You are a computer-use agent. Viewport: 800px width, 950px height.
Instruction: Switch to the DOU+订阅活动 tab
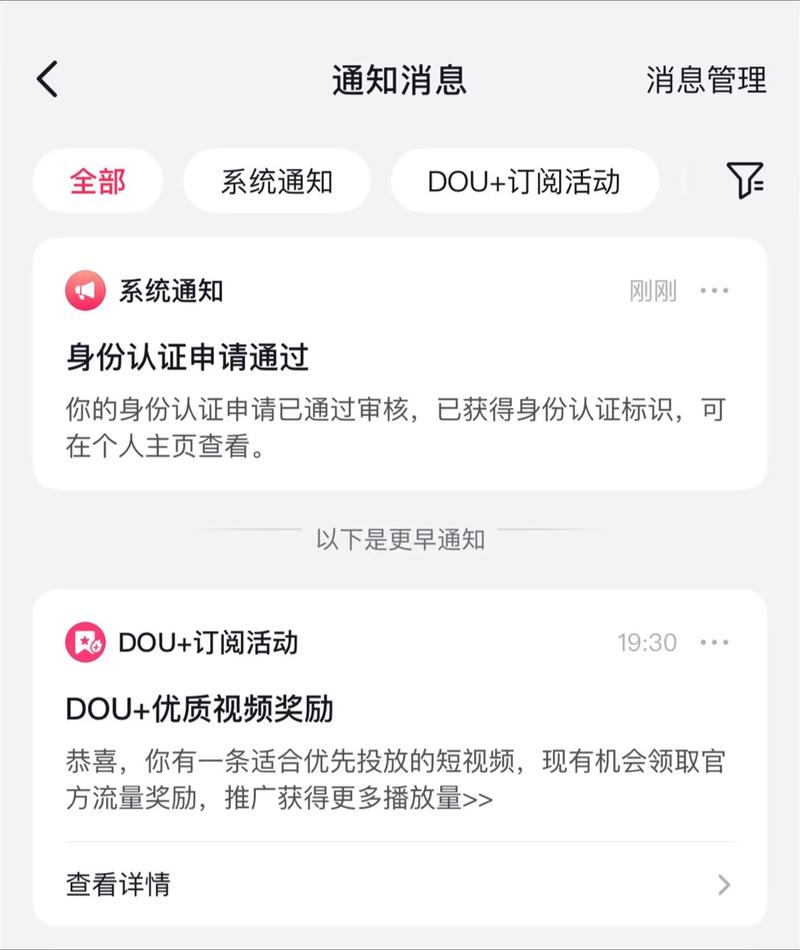pyautogui.click(x=524, y=181)
